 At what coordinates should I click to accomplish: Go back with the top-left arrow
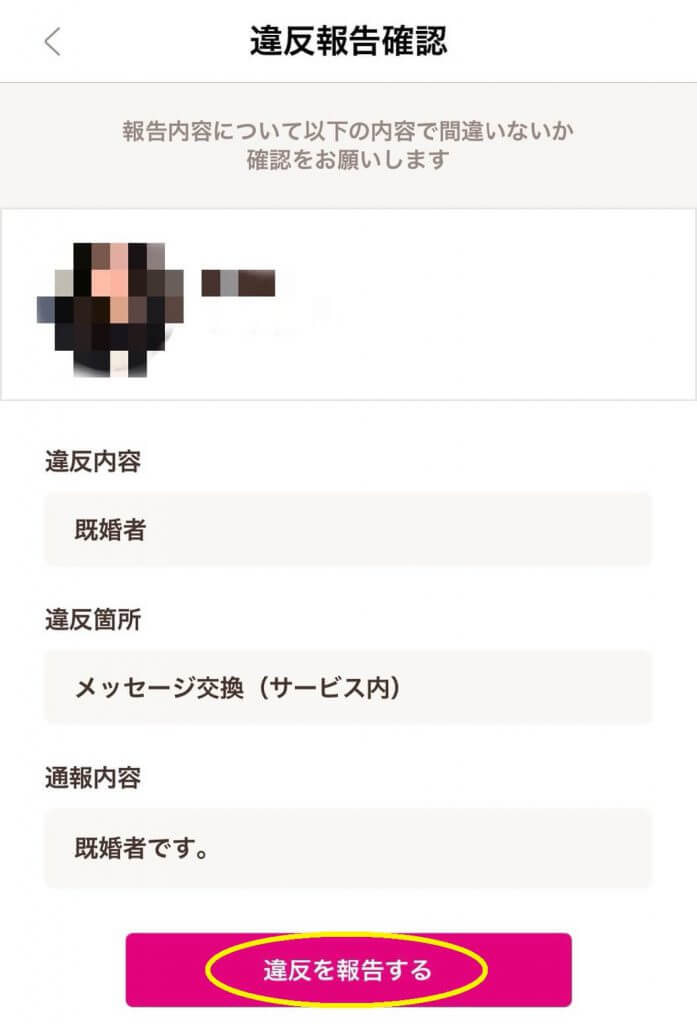tap(53, 42)
